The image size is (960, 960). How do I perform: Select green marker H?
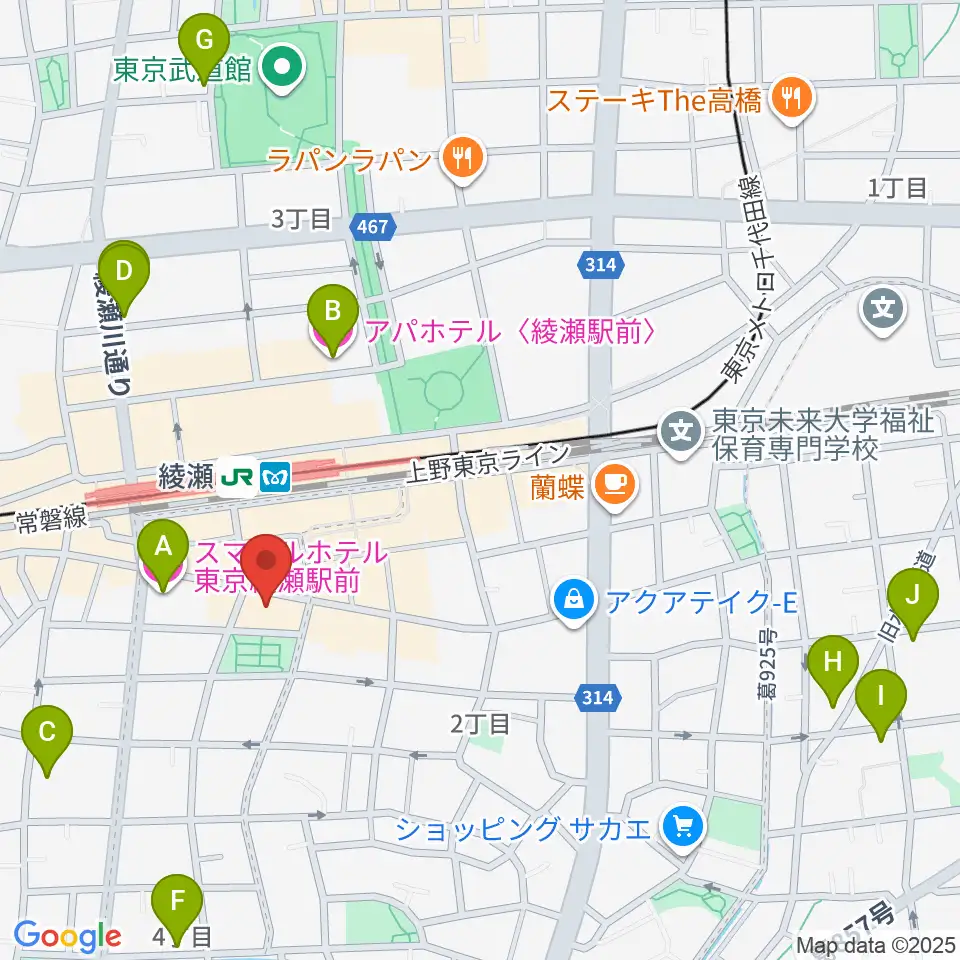pyautogui.click(x=833, y=671)
